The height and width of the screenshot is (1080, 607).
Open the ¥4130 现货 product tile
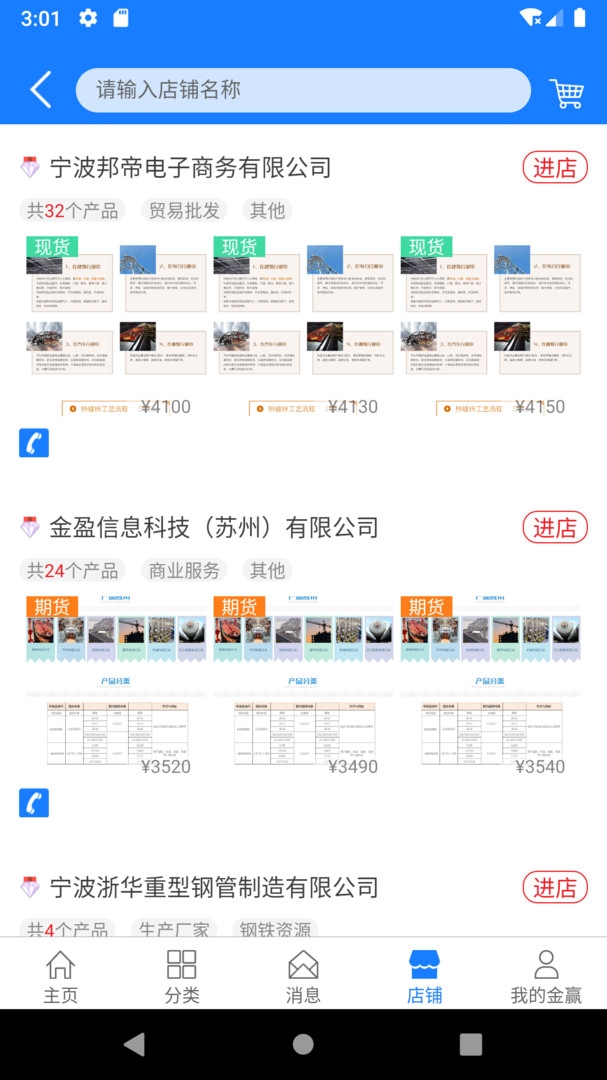tap(303, 326)
